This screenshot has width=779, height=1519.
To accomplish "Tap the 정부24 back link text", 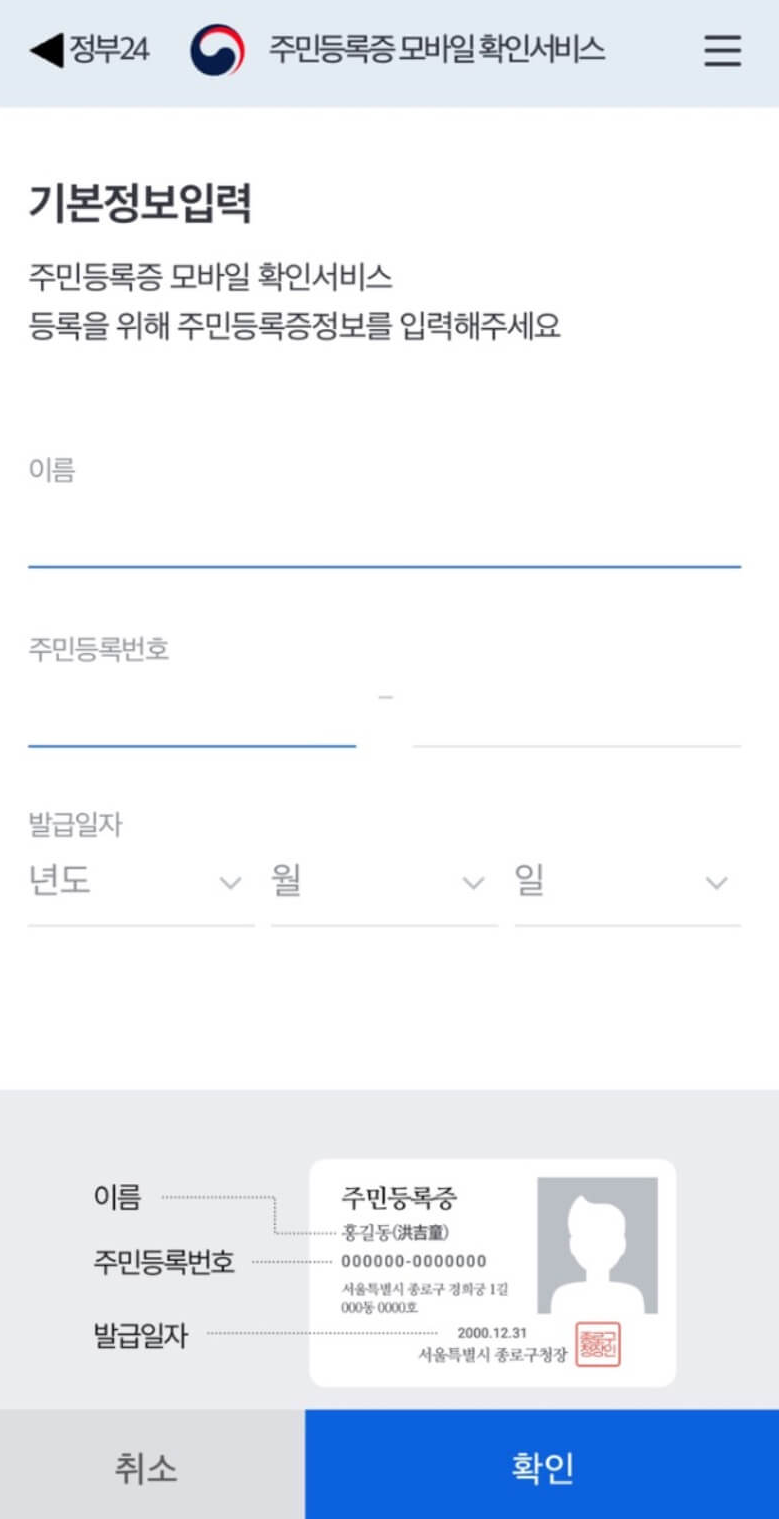I will click(x=106, y=51).
